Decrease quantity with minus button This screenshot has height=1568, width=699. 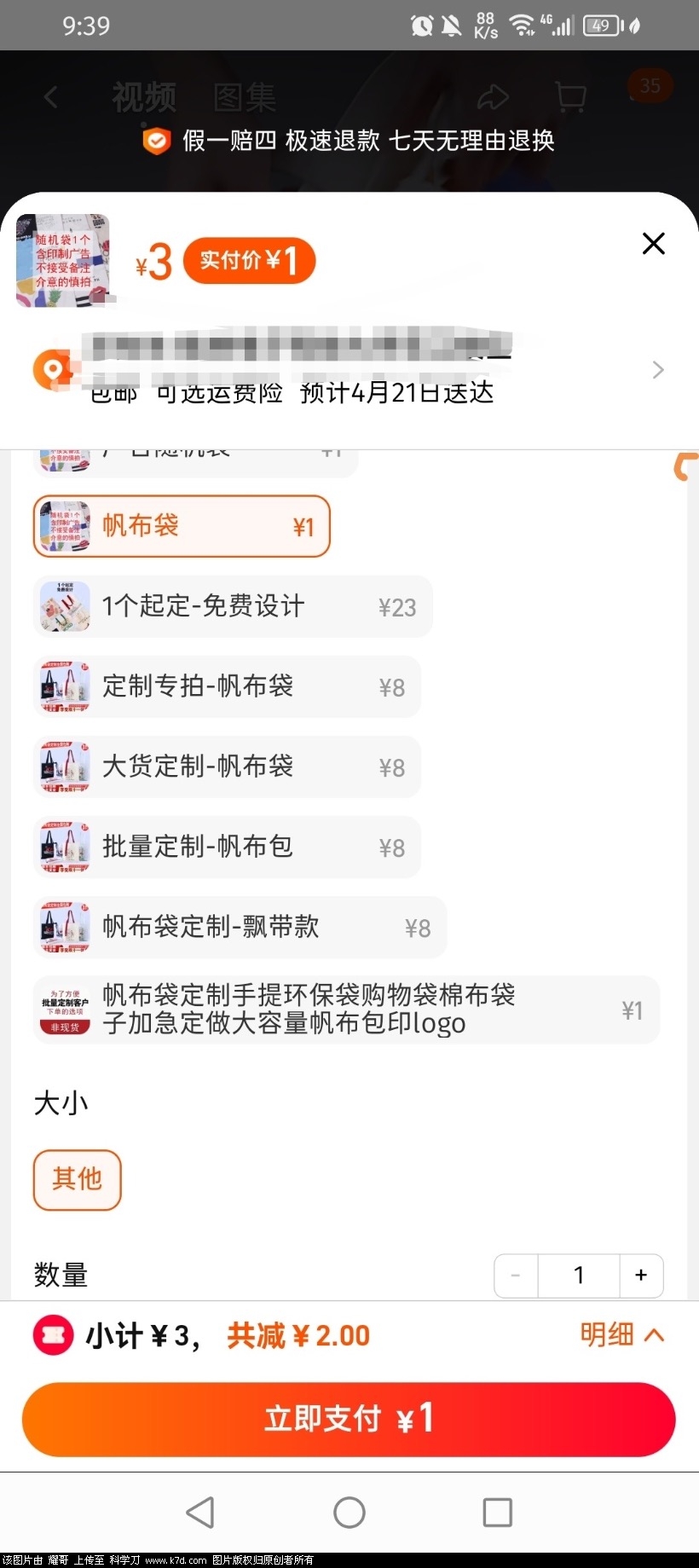click(x=516, y=1275)
